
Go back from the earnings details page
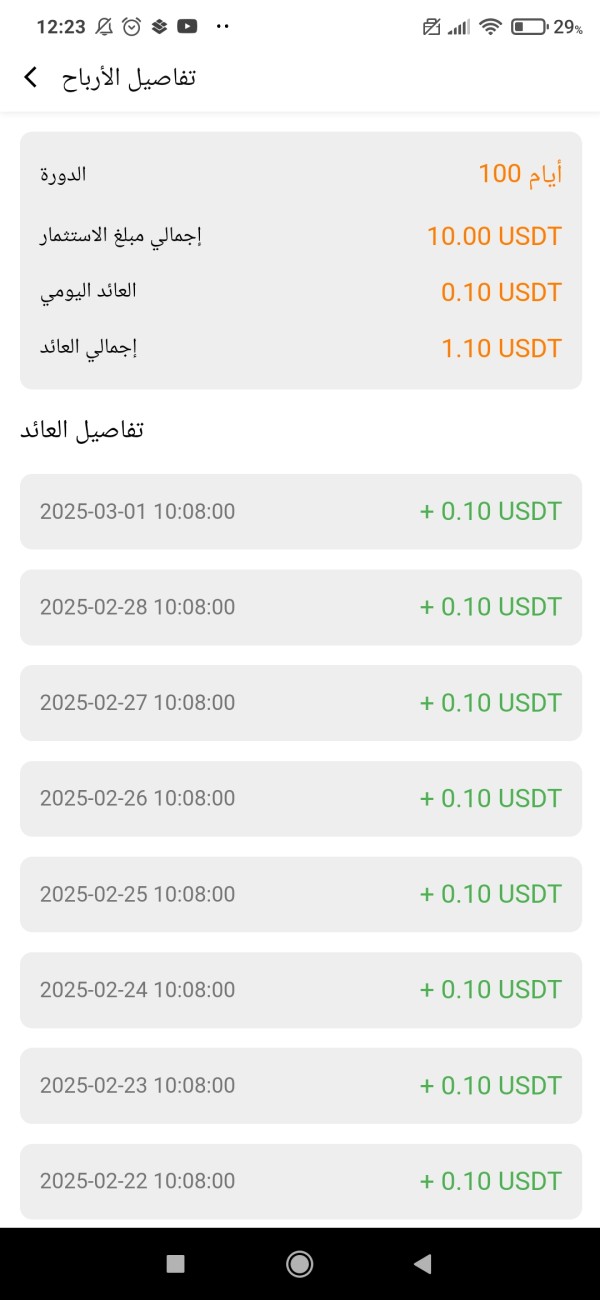coord(31,77)
